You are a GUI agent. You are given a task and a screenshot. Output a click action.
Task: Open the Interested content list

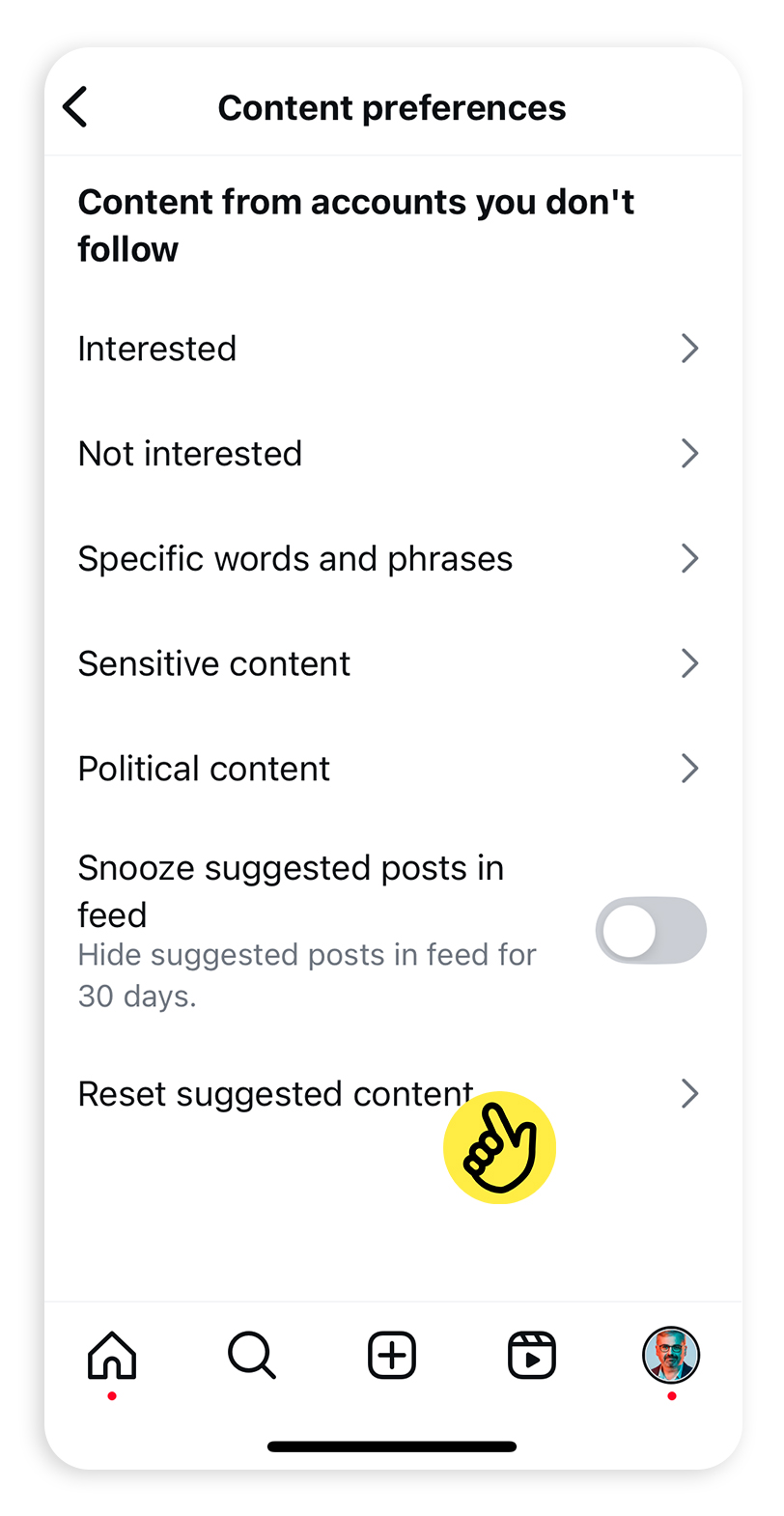[x=157, y=349]
